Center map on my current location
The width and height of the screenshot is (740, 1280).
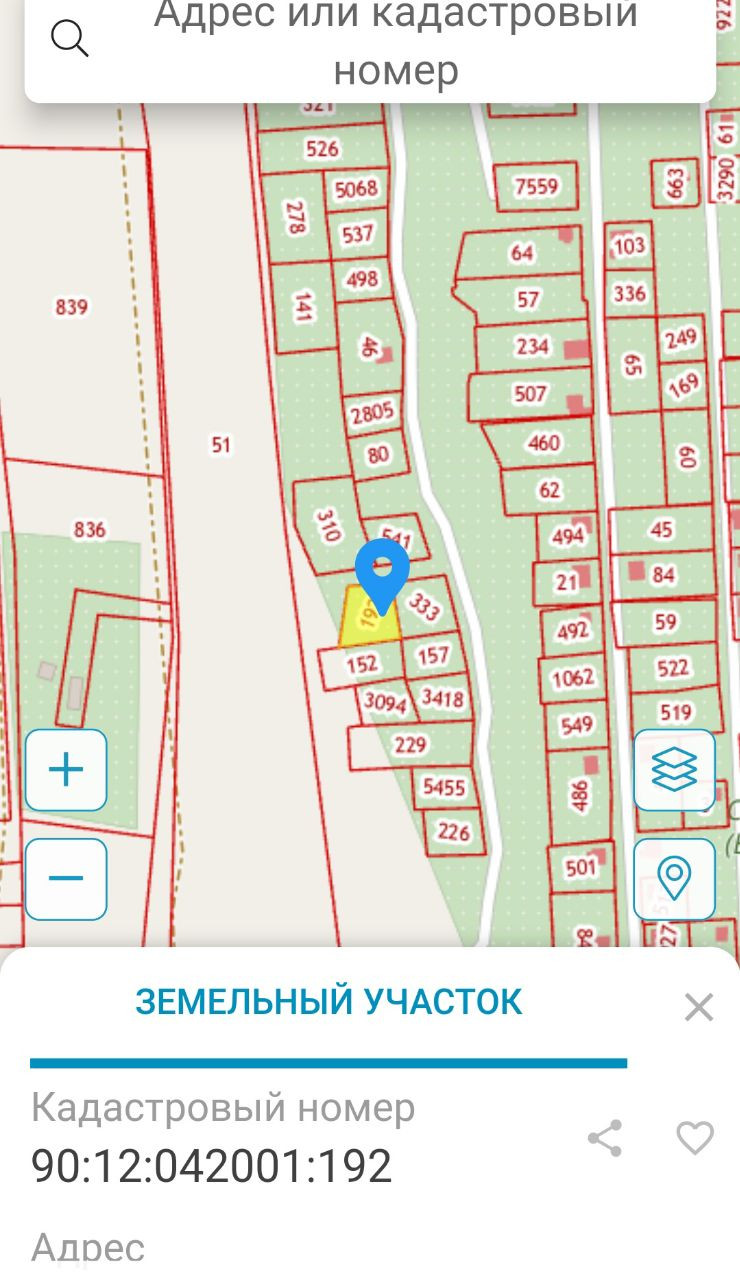click(x=674, y=879)
